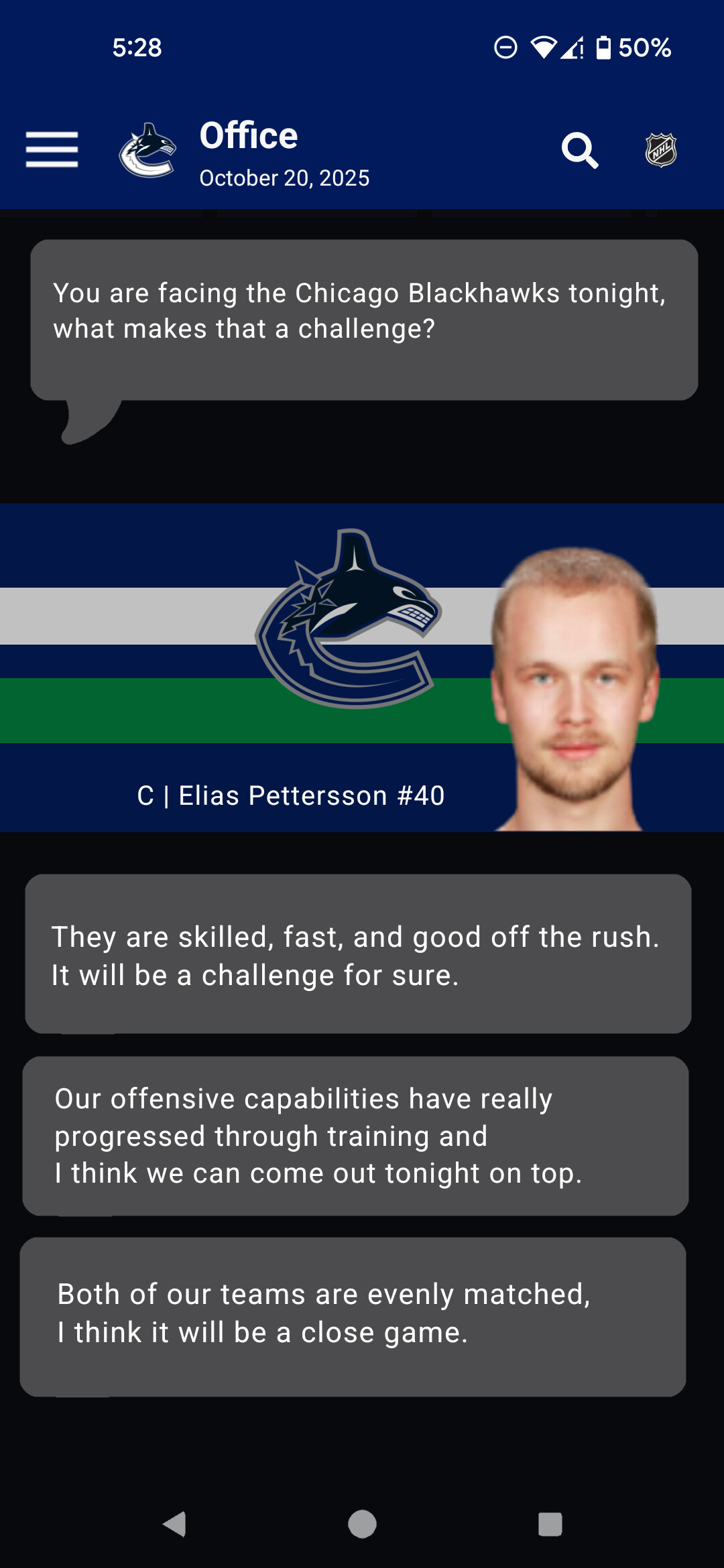This screenshot has width=724, height=1568.
Task: Open the NHL shield icon
Action: point(661,150)
